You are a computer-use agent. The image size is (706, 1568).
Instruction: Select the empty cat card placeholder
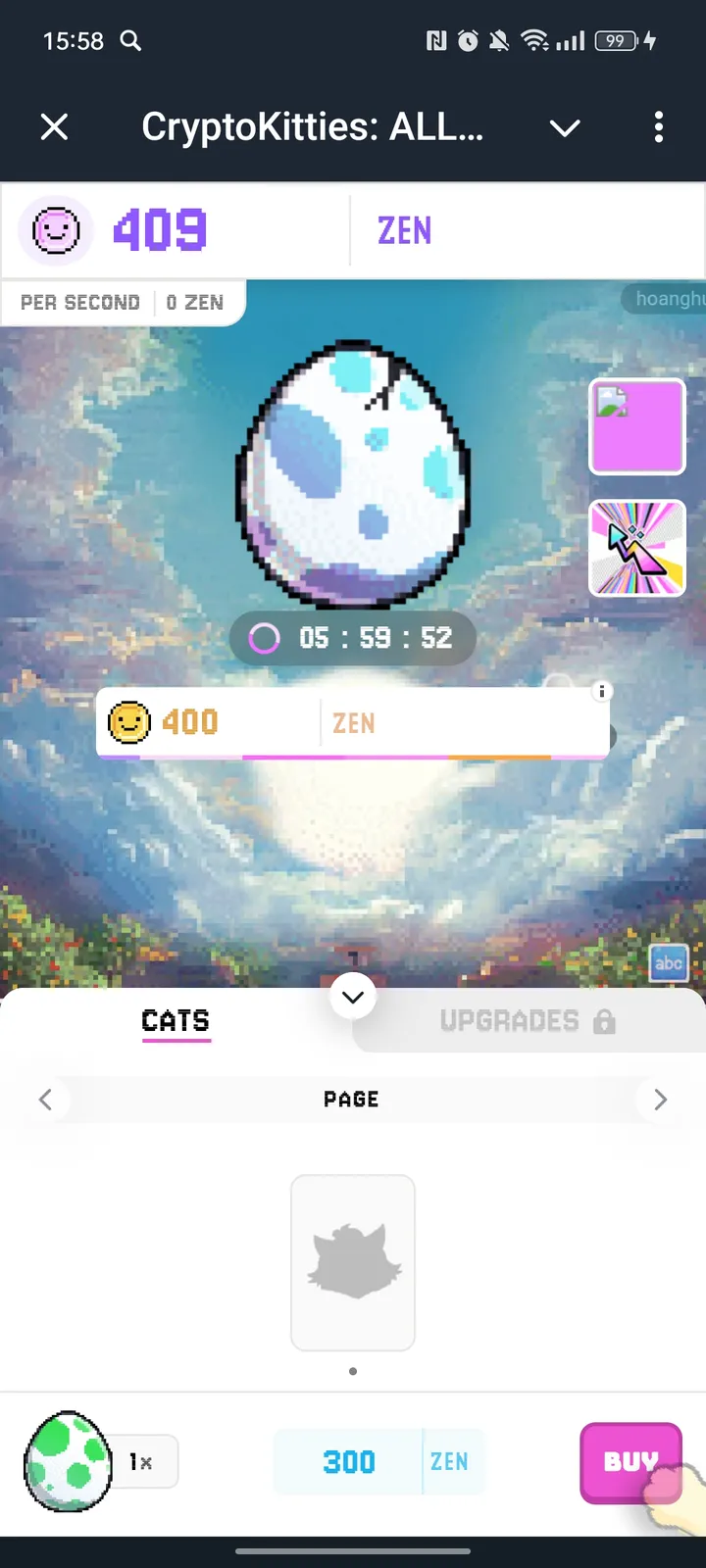click(x=353, y=1262)
